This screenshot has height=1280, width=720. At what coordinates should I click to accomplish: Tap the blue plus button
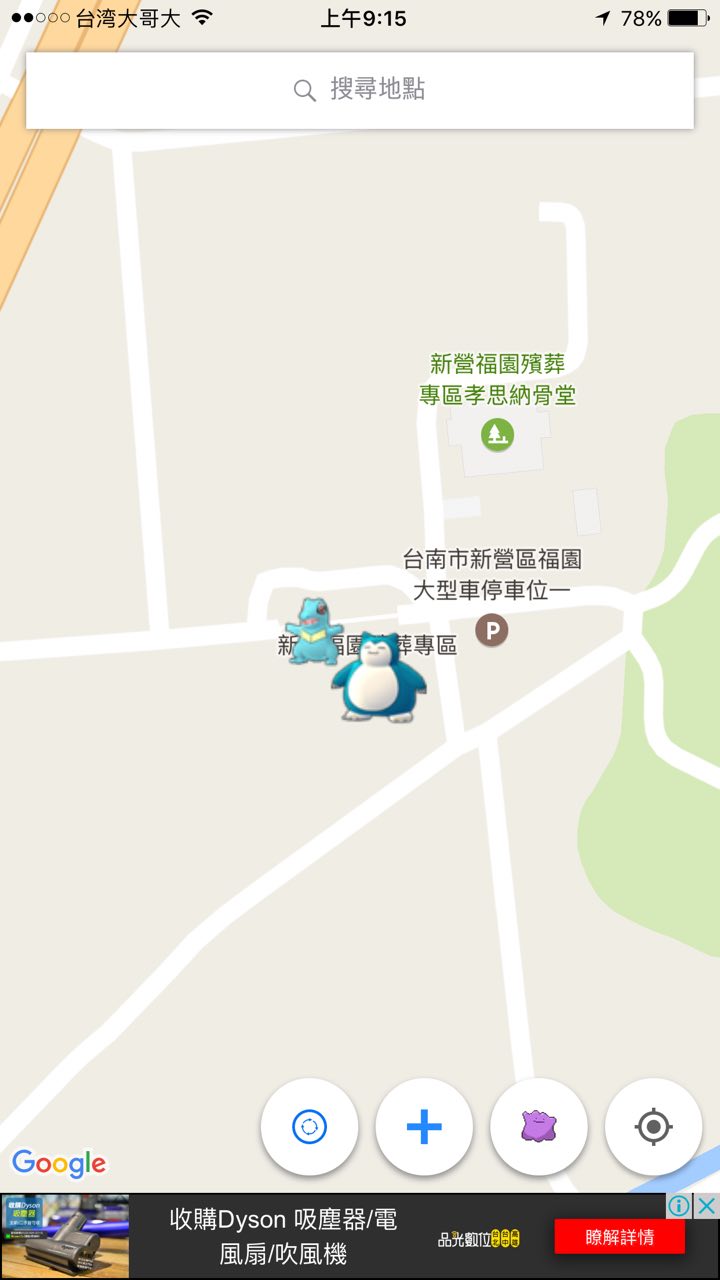424,1127
